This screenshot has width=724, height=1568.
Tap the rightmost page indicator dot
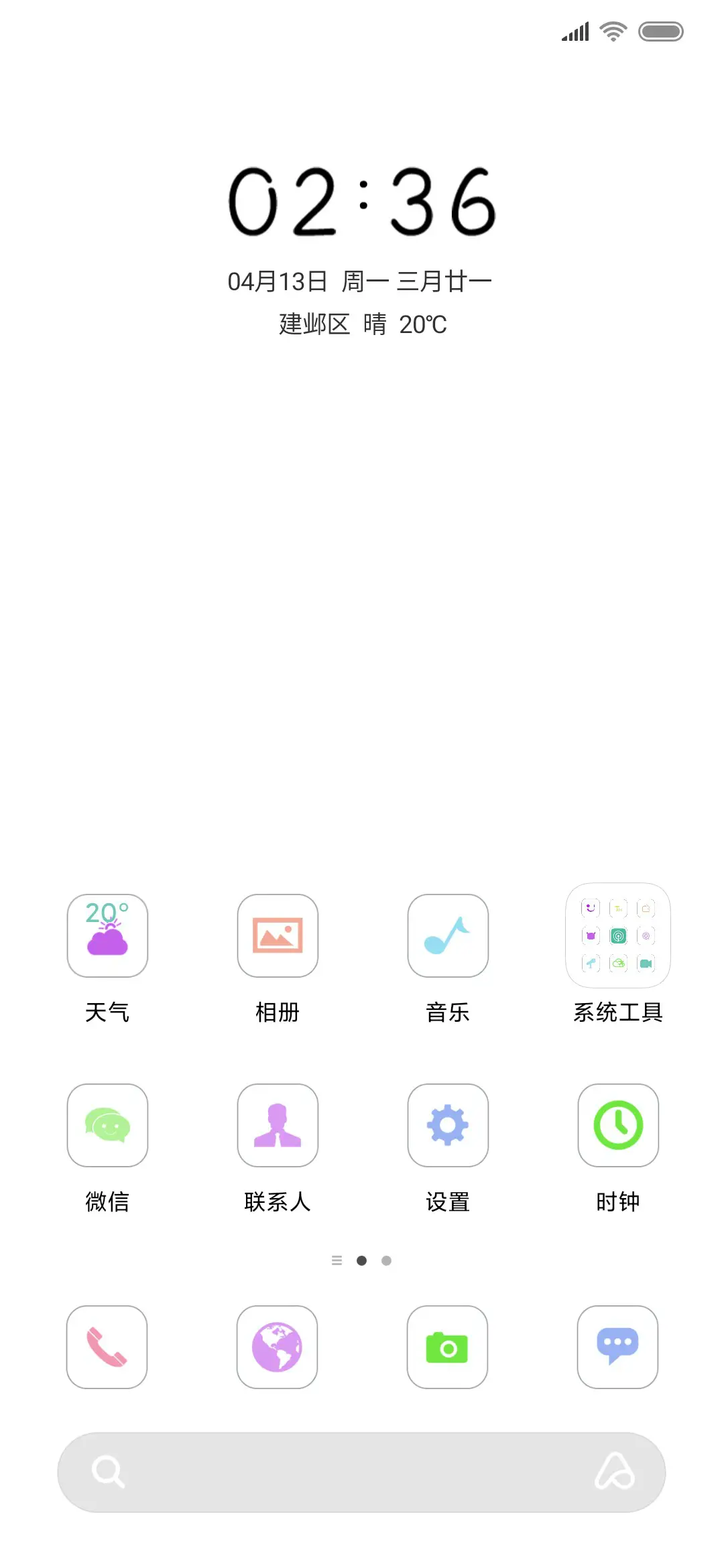387,1260
